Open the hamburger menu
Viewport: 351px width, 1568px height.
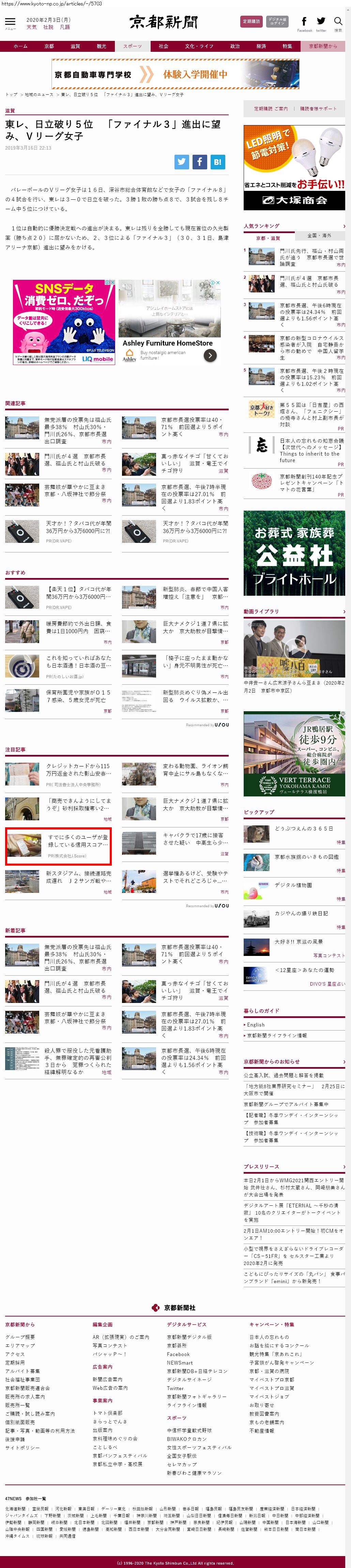click(x=10, y=22)
